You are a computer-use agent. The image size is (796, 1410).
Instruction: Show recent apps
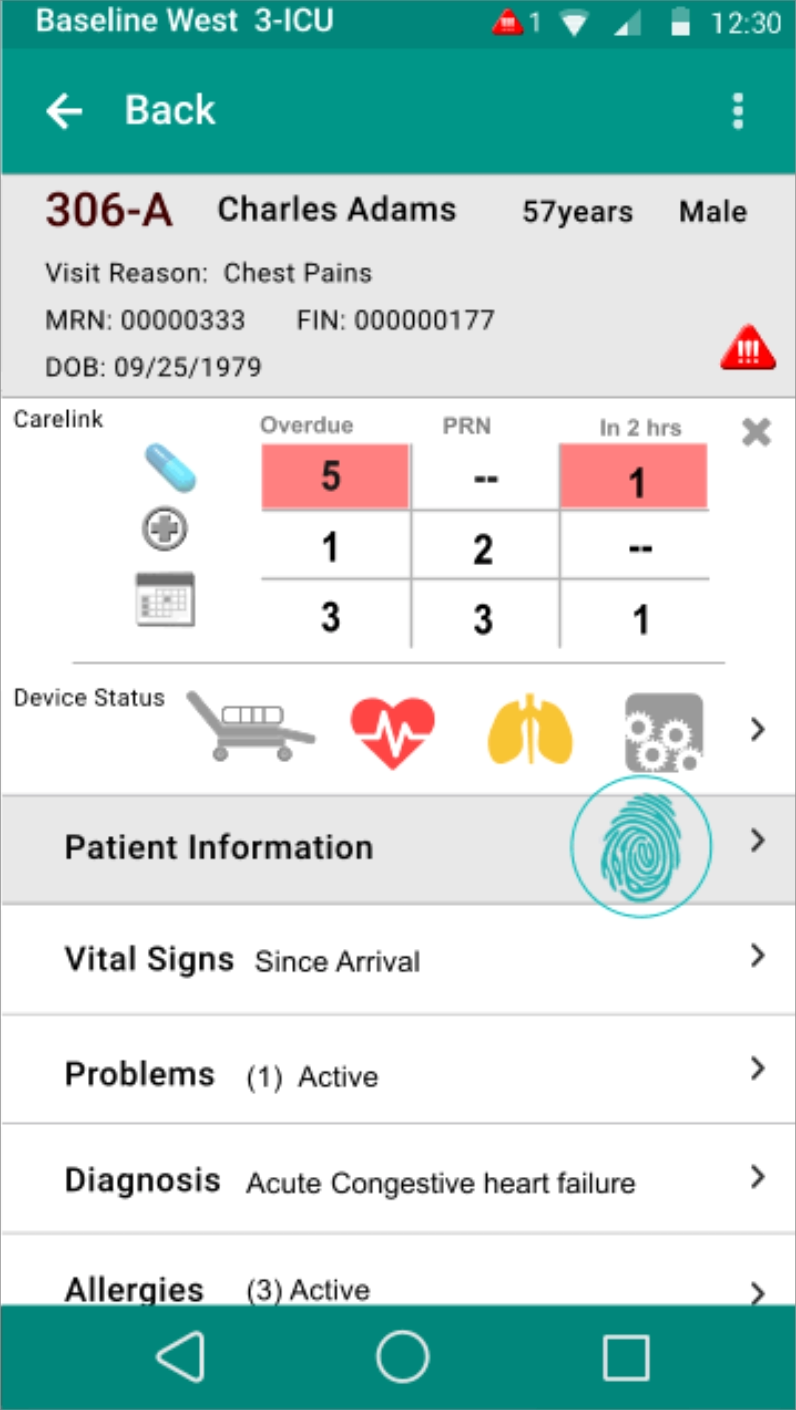click(626, 1358)
